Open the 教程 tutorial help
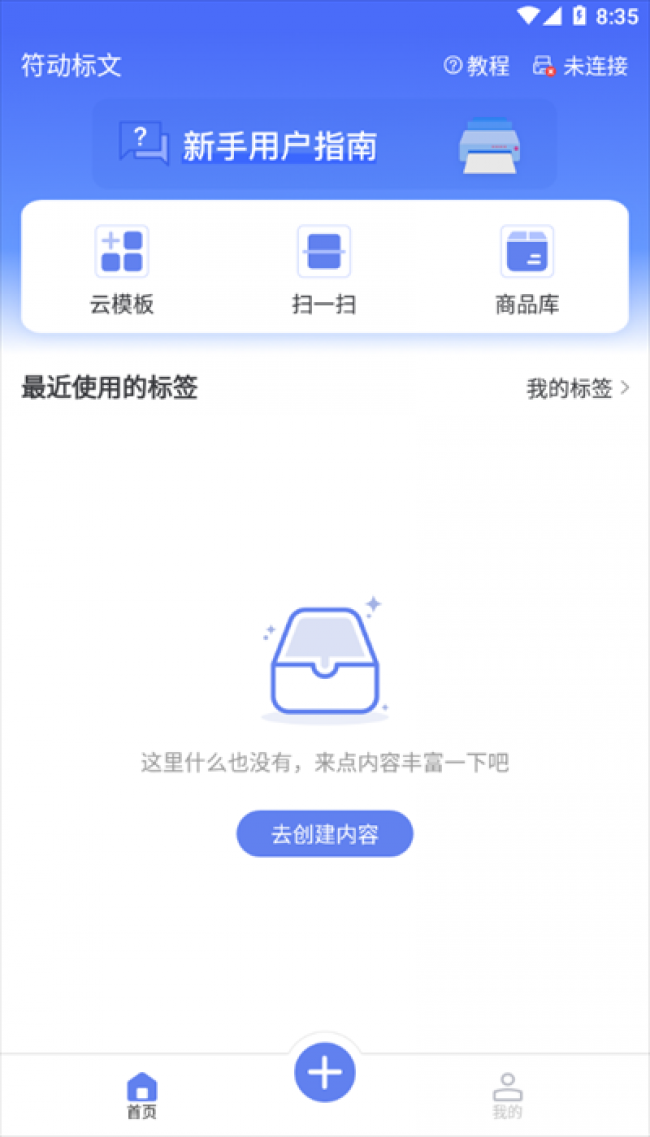 477,66
